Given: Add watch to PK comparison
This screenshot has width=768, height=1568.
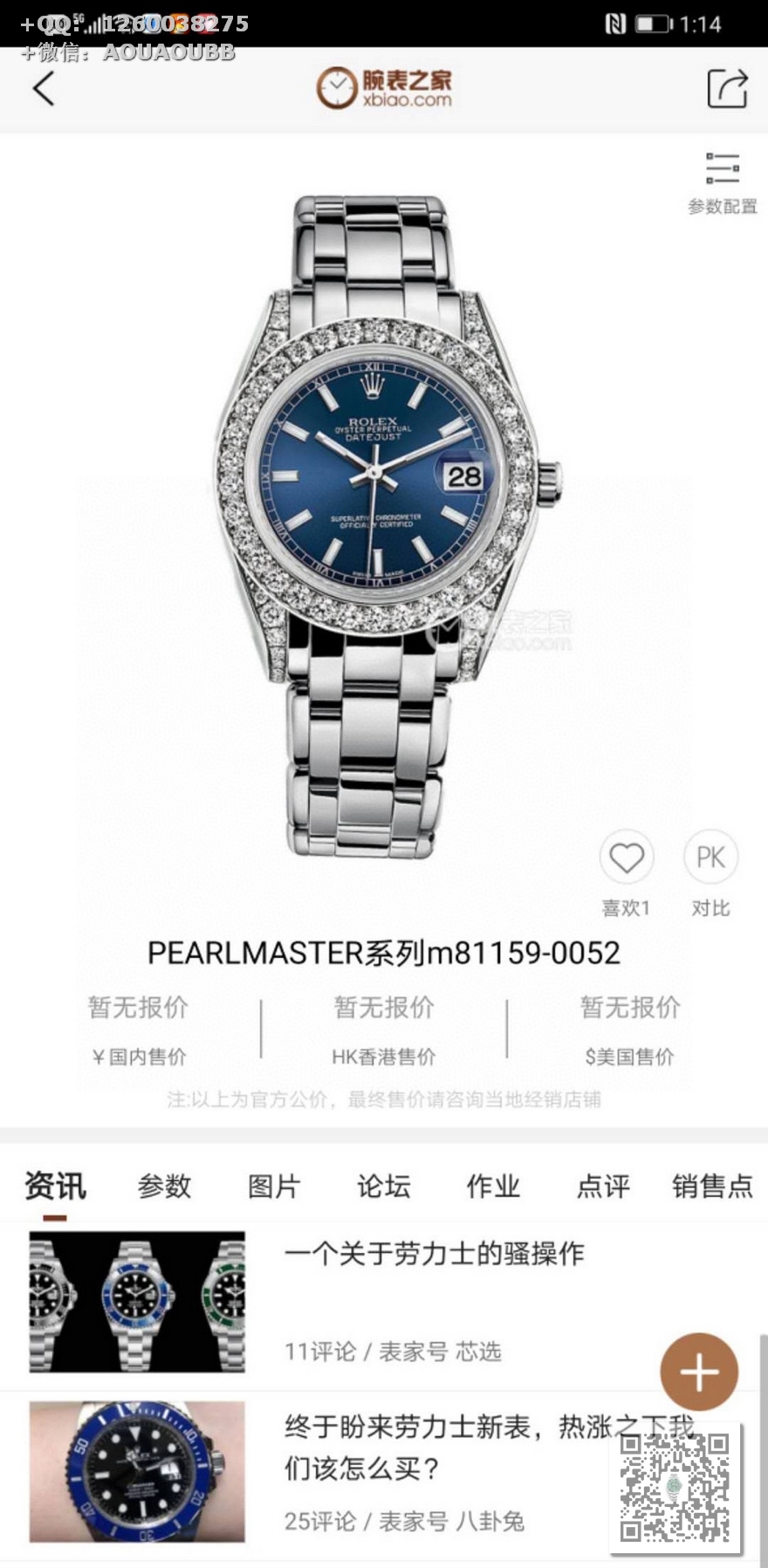Looking at the screenshot, I should 710,859.
